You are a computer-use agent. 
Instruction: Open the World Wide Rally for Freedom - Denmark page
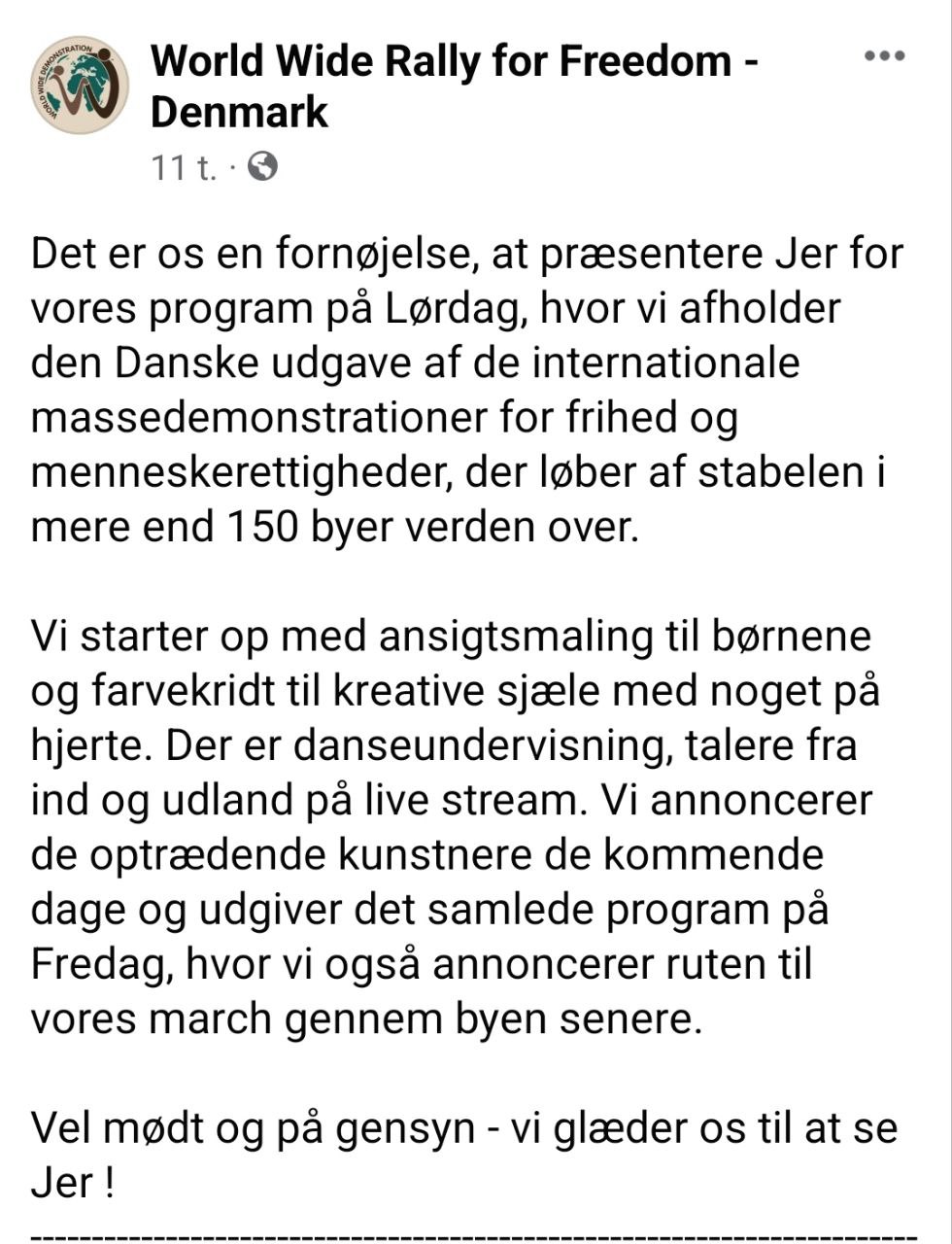click(454, 86)
